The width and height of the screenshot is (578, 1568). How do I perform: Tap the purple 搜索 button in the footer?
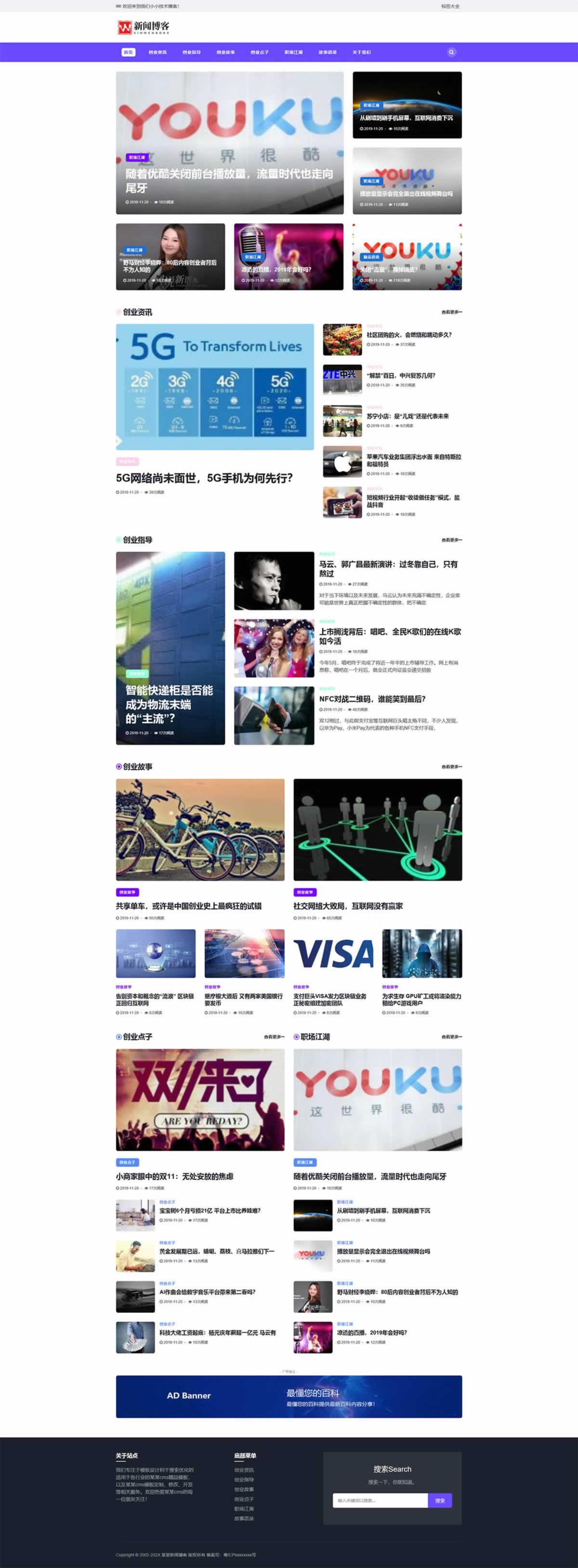pos(440,1500)
